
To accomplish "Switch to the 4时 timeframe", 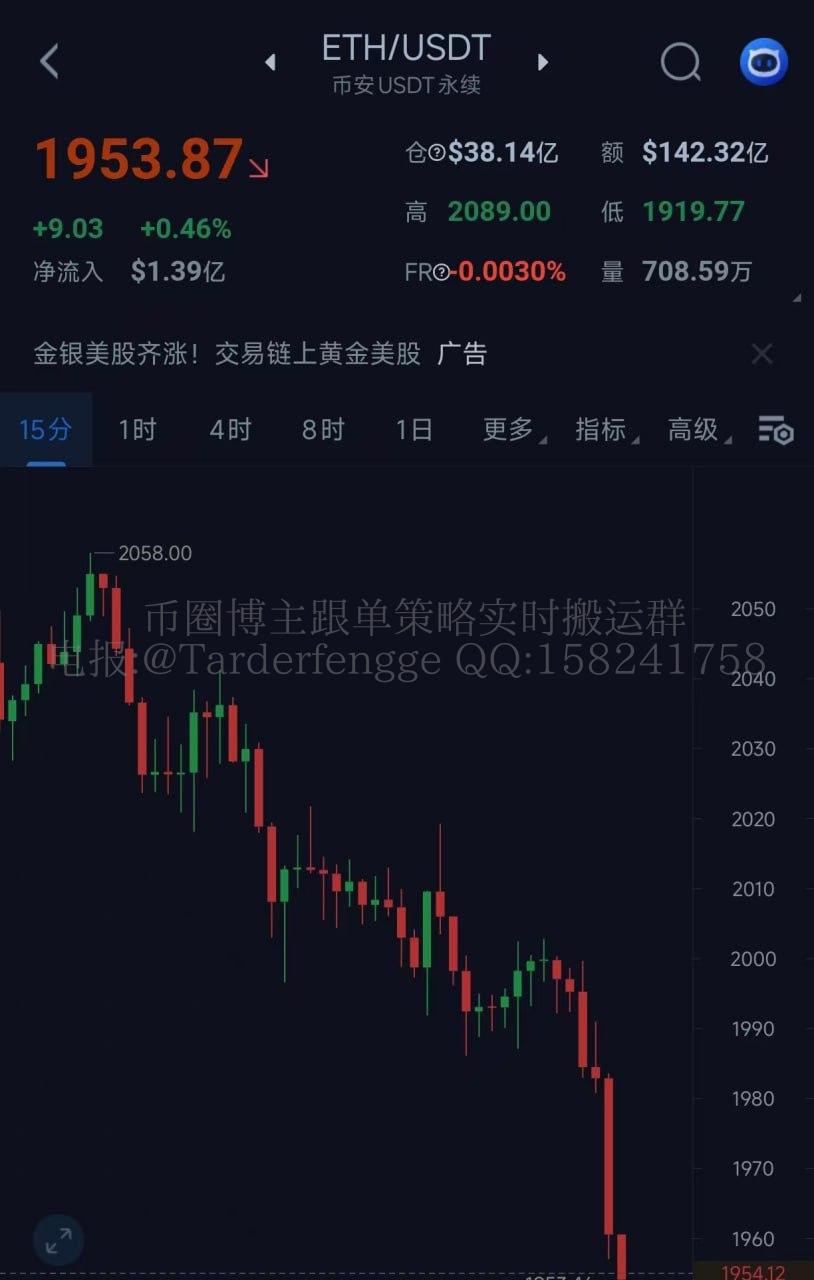I will 230,430.
